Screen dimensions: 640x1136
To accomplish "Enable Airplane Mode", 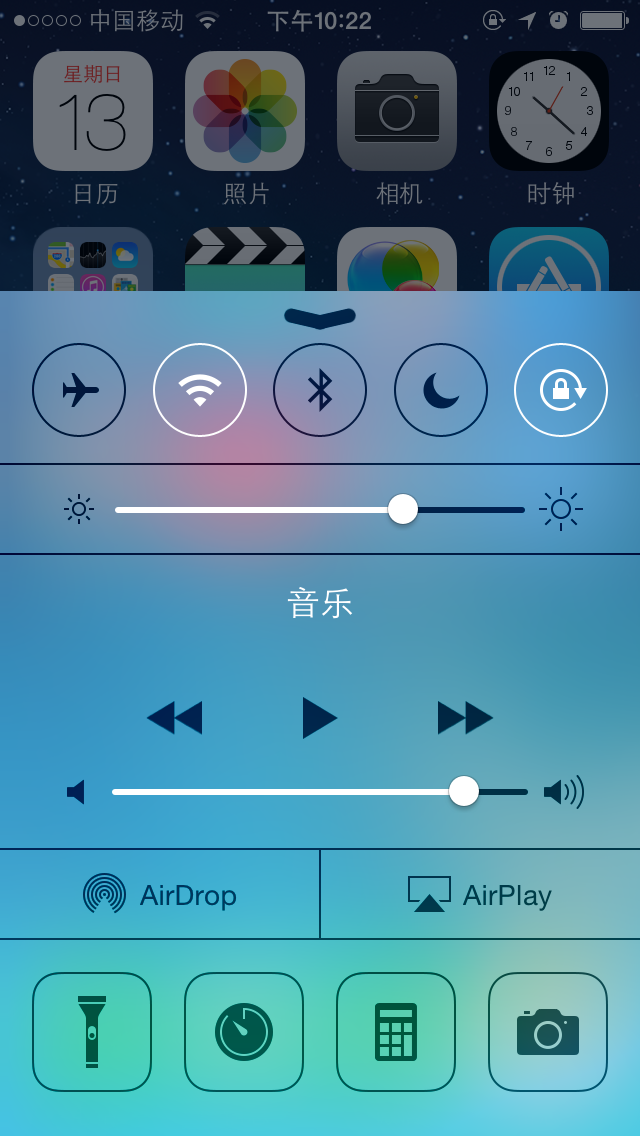I will tap(79, 390).
